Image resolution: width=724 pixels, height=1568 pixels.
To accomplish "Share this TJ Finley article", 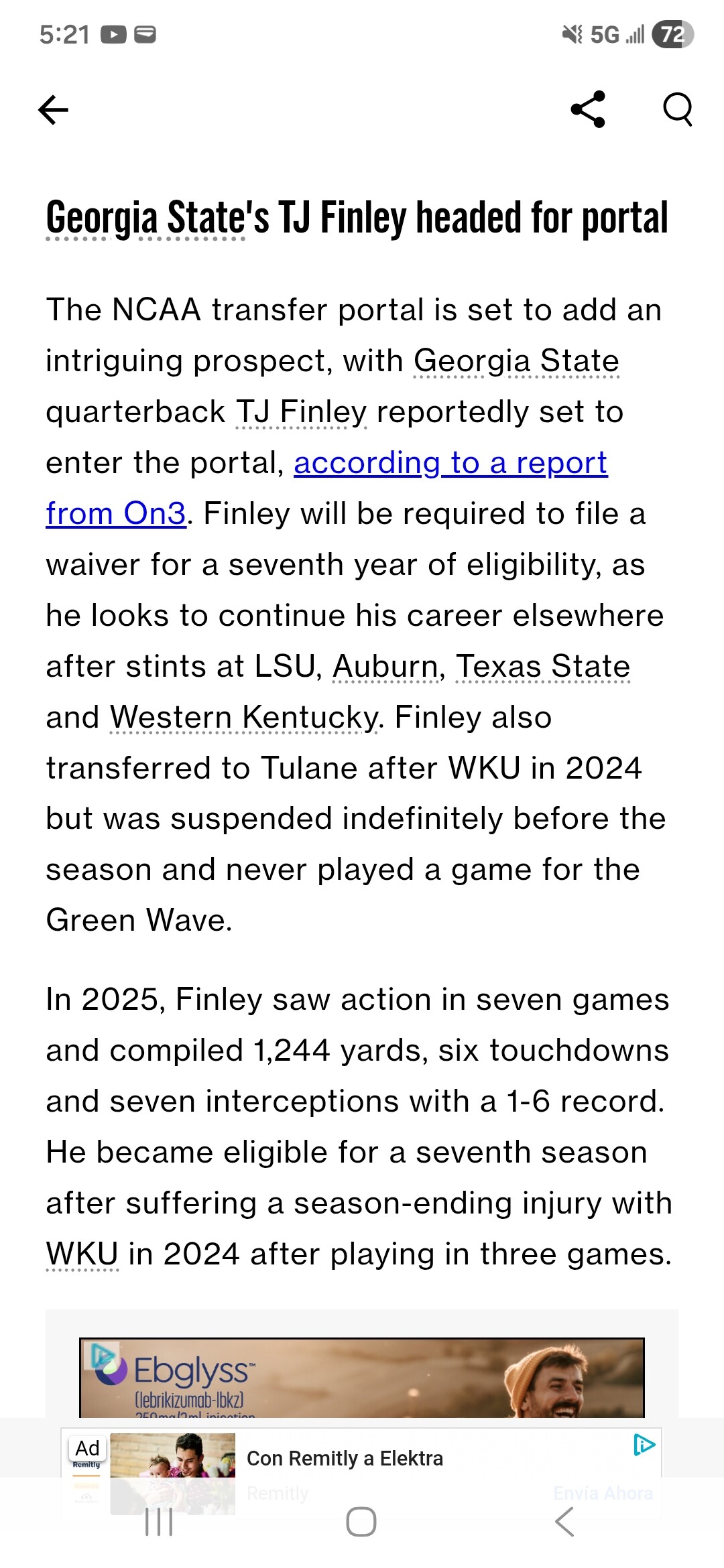I will (588, 109).
